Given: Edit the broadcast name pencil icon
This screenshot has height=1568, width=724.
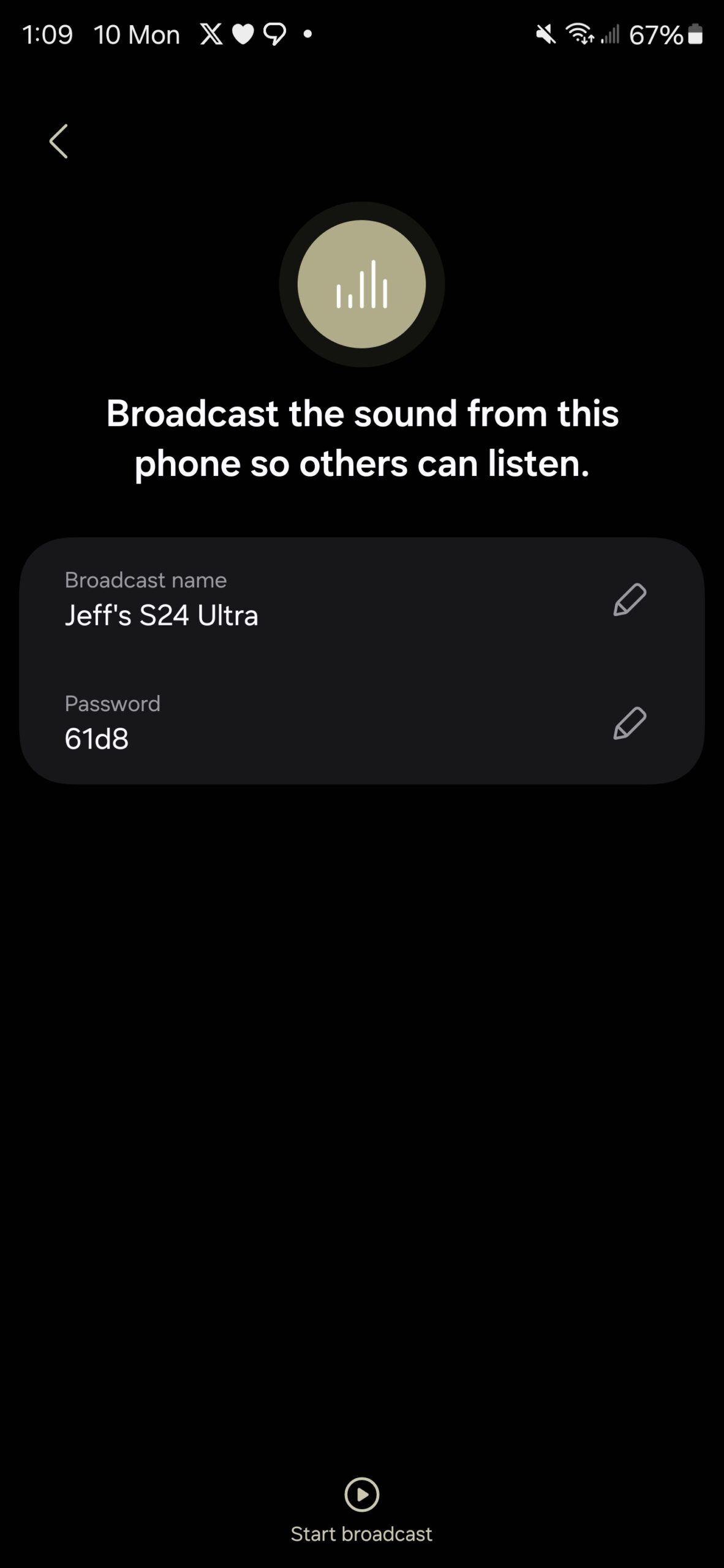Looking at the screenshot, I should pyautogui.click(x=630, y=600).
